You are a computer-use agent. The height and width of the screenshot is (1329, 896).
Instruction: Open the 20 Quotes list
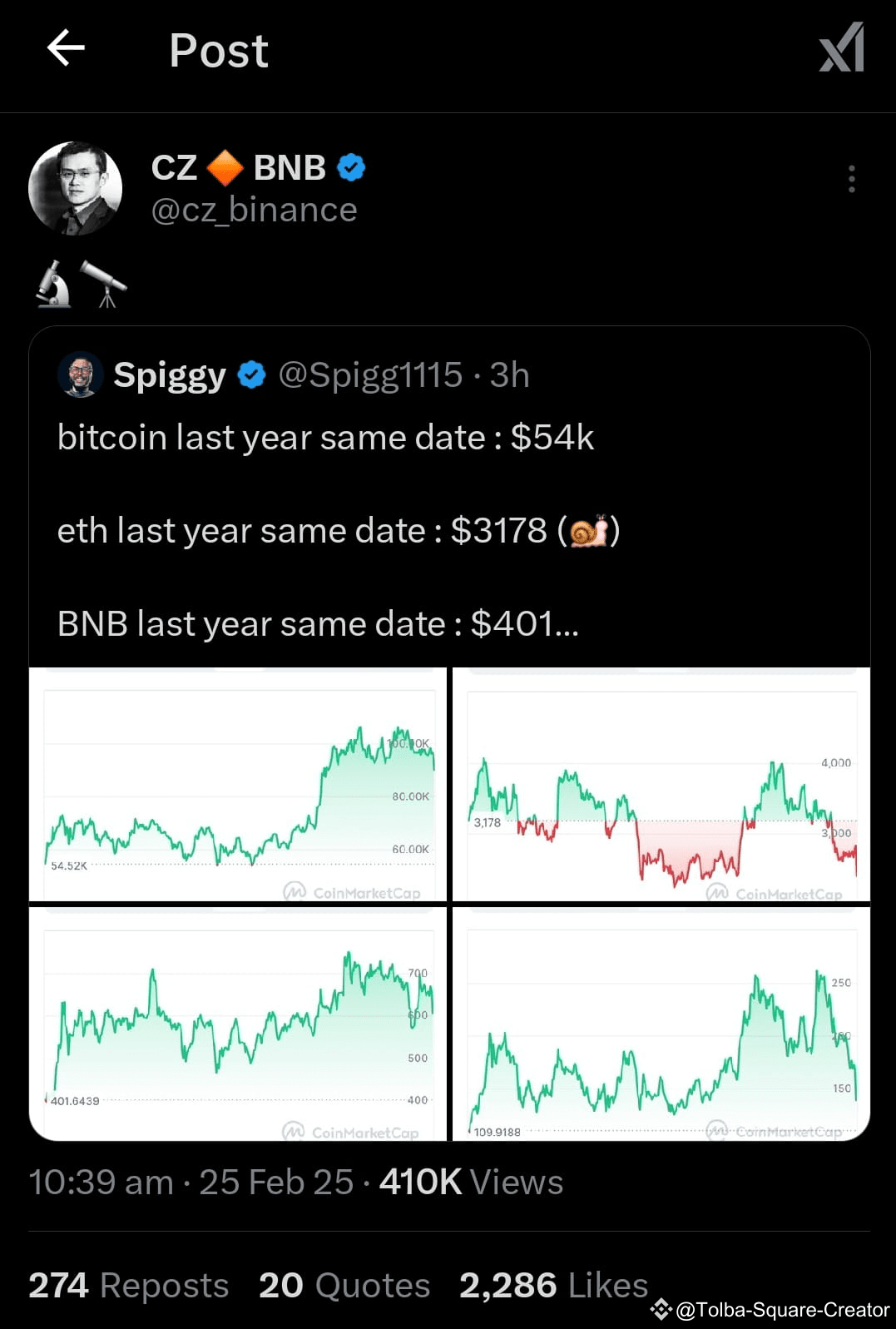[344, 1284]
